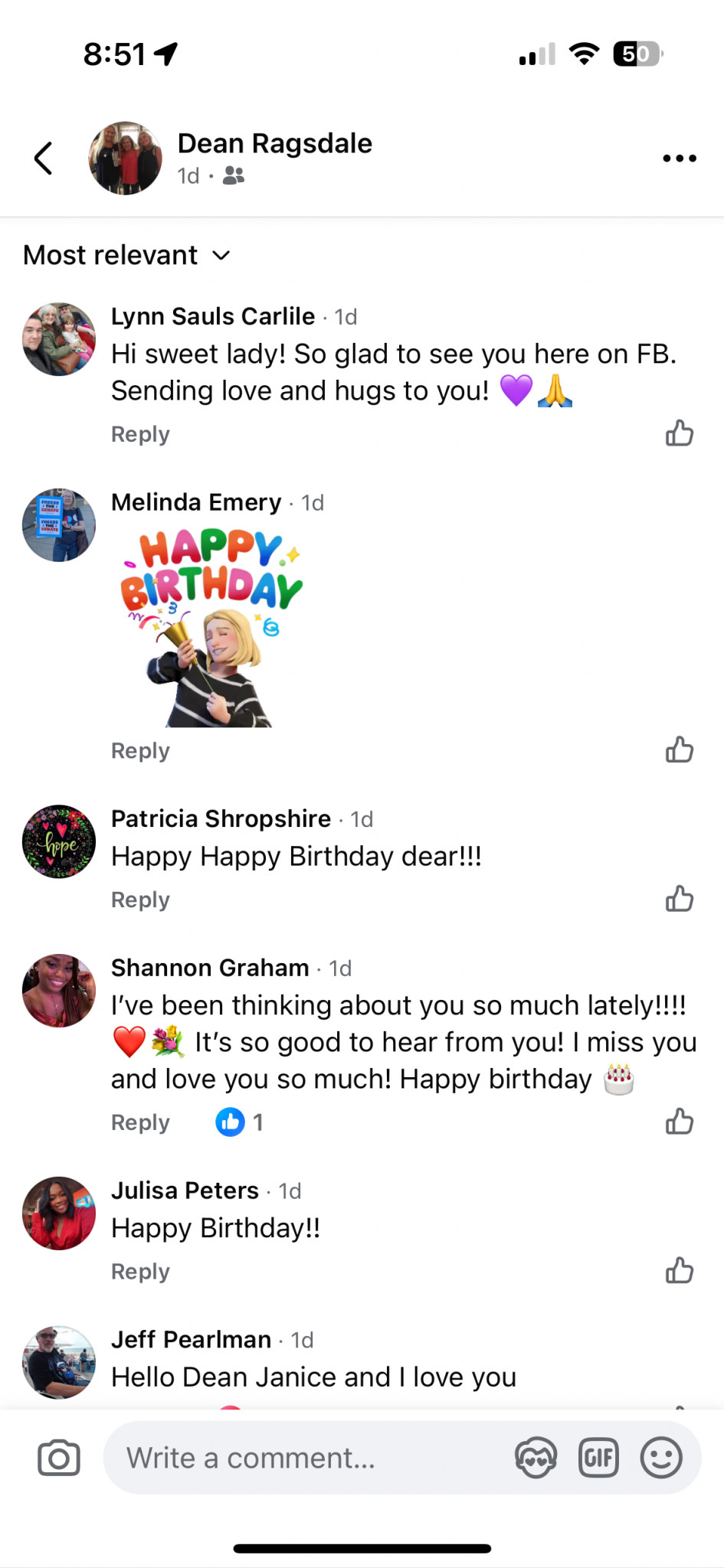
Task: Open the emoji picker
Action: 660,1458
